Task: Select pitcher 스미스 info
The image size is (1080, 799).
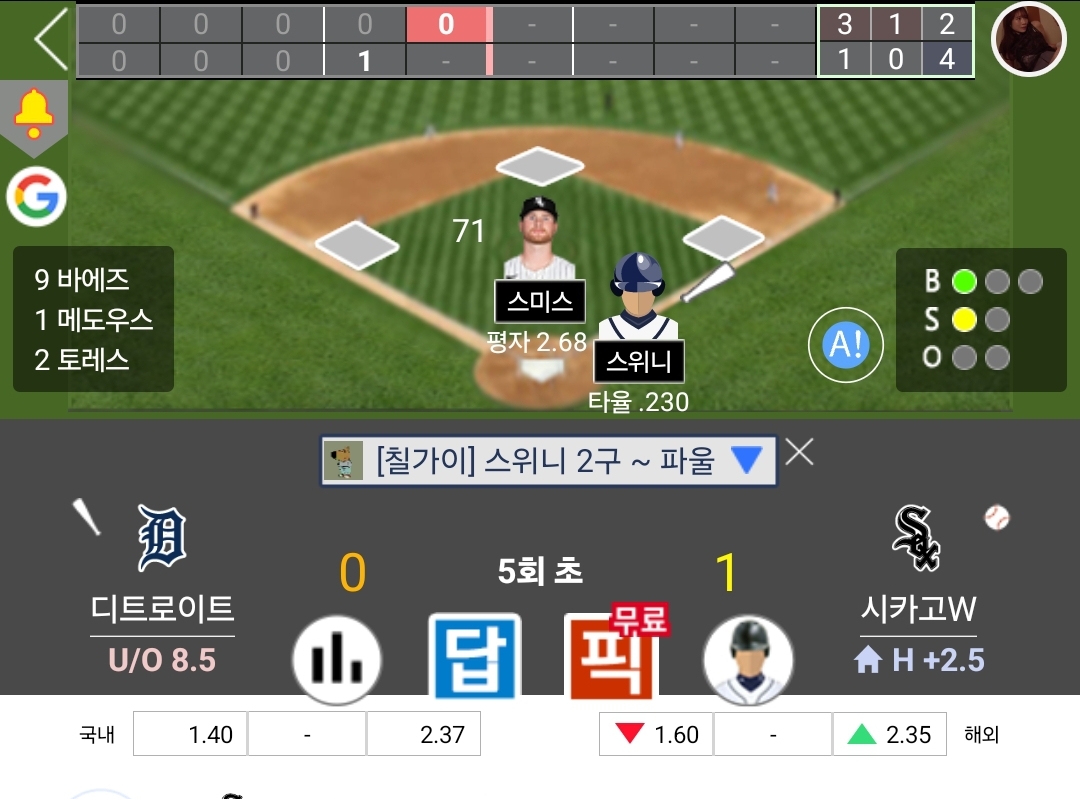Action: click(540, 301)
